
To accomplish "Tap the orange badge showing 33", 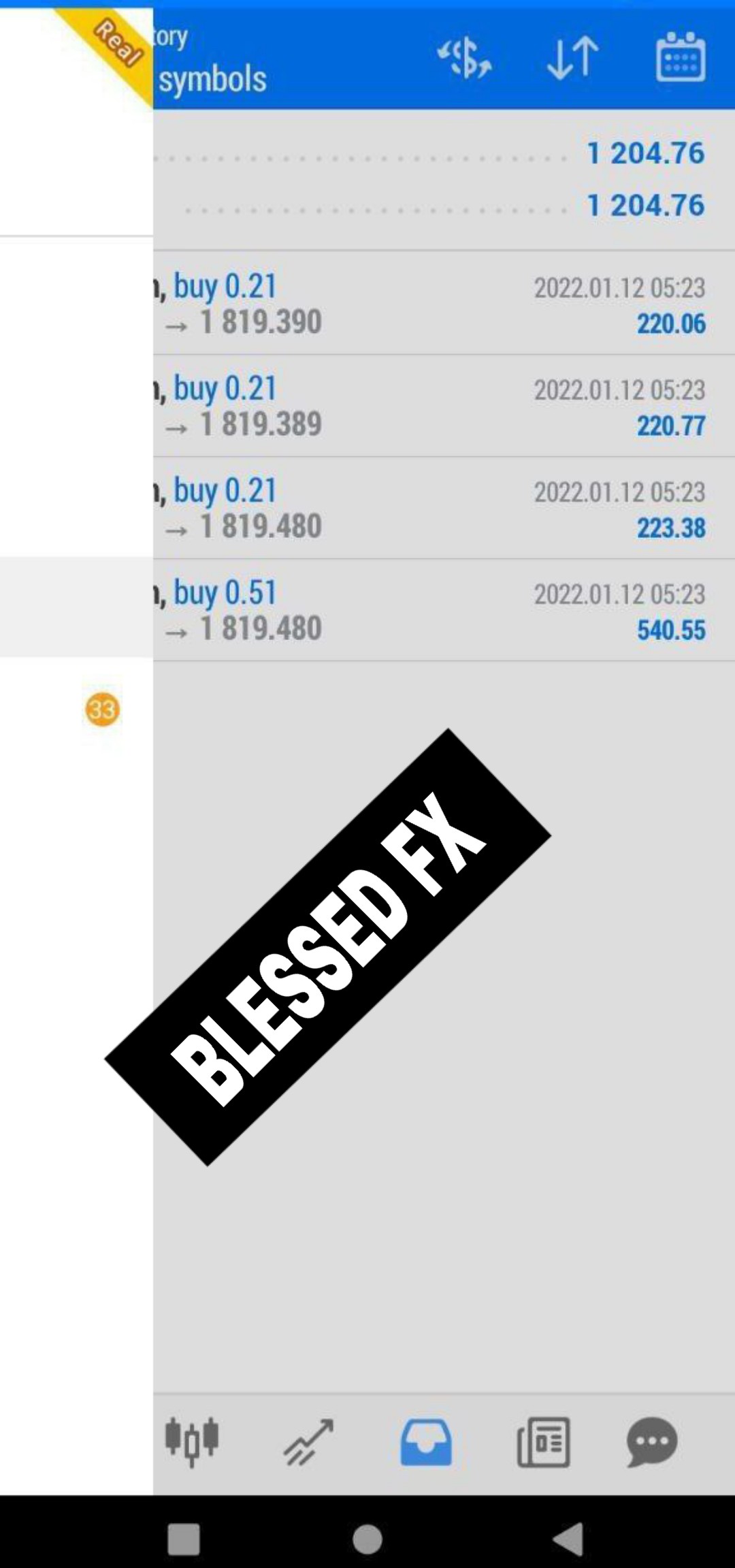I will (103, 711).
